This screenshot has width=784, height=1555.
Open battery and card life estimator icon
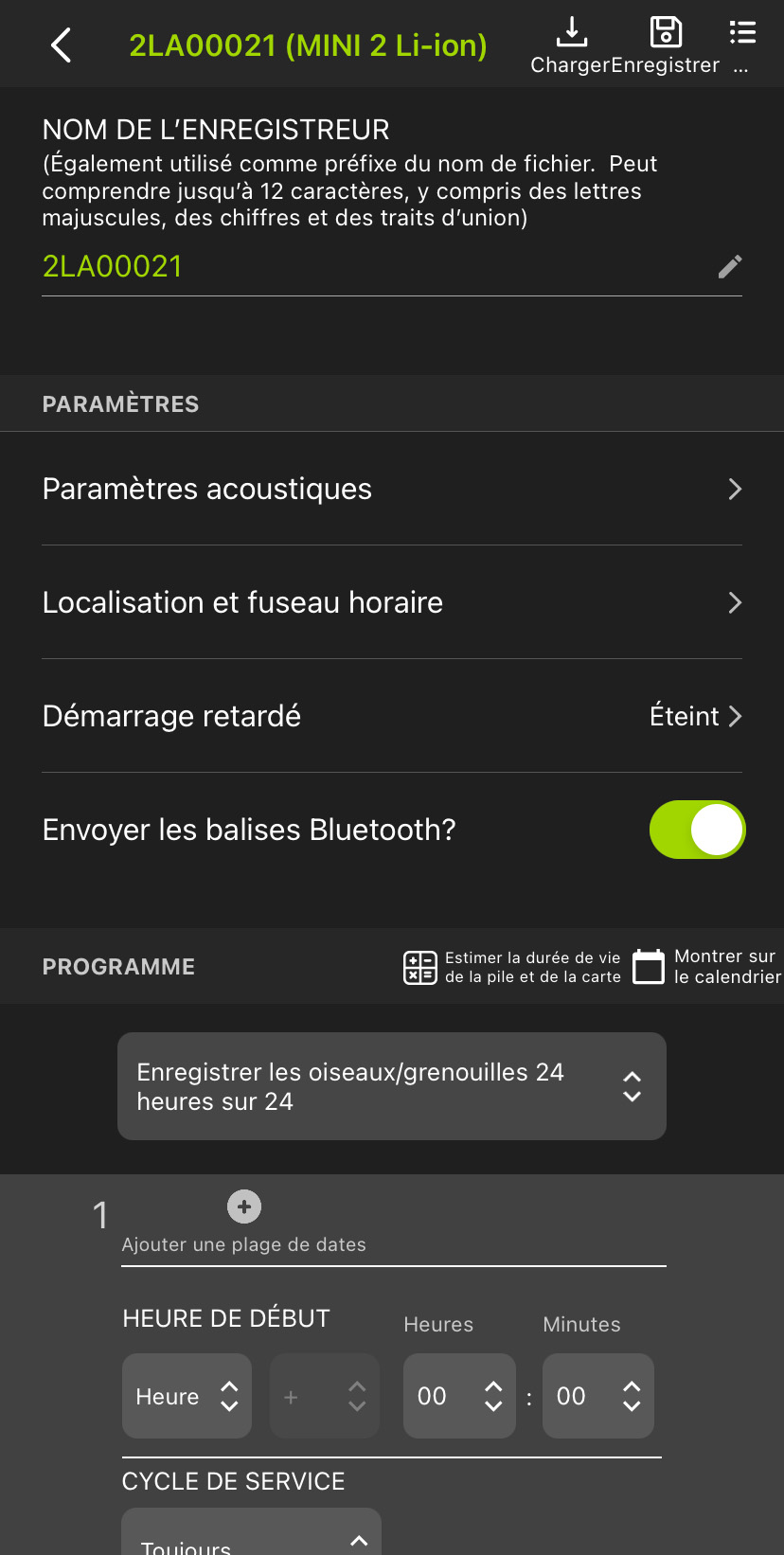[x=419, y=966]
